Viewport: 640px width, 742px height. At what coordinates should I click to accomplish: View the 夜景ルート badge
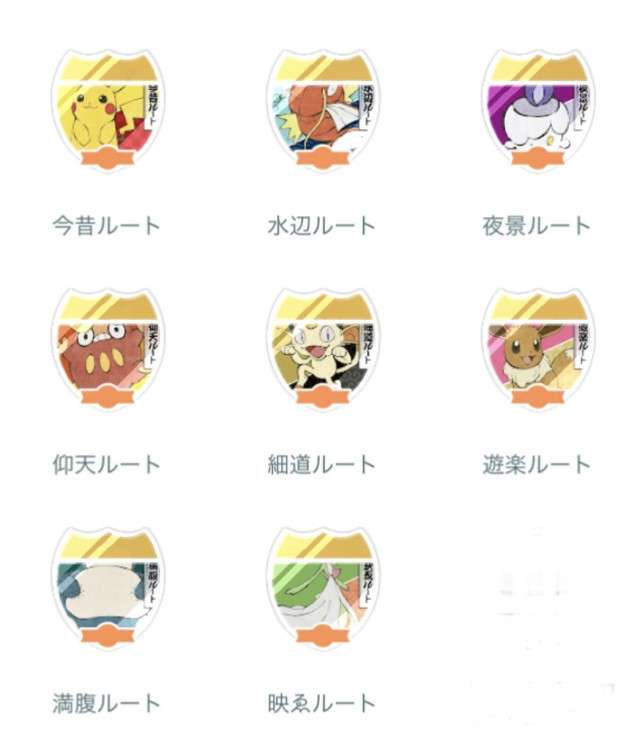pyautogui.click(x=537, y=112)
